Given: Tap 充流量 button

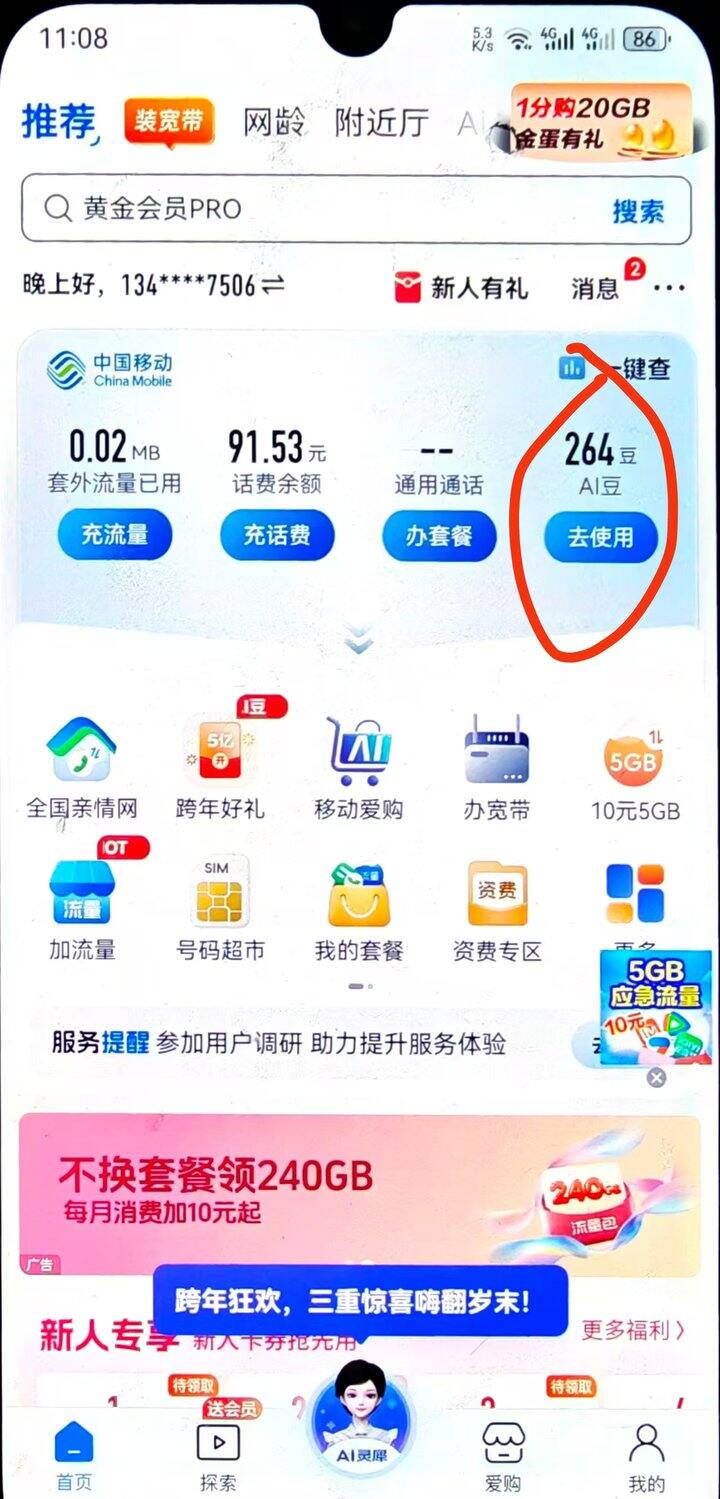Looking at the screenshot, I should tap(114, 535).
